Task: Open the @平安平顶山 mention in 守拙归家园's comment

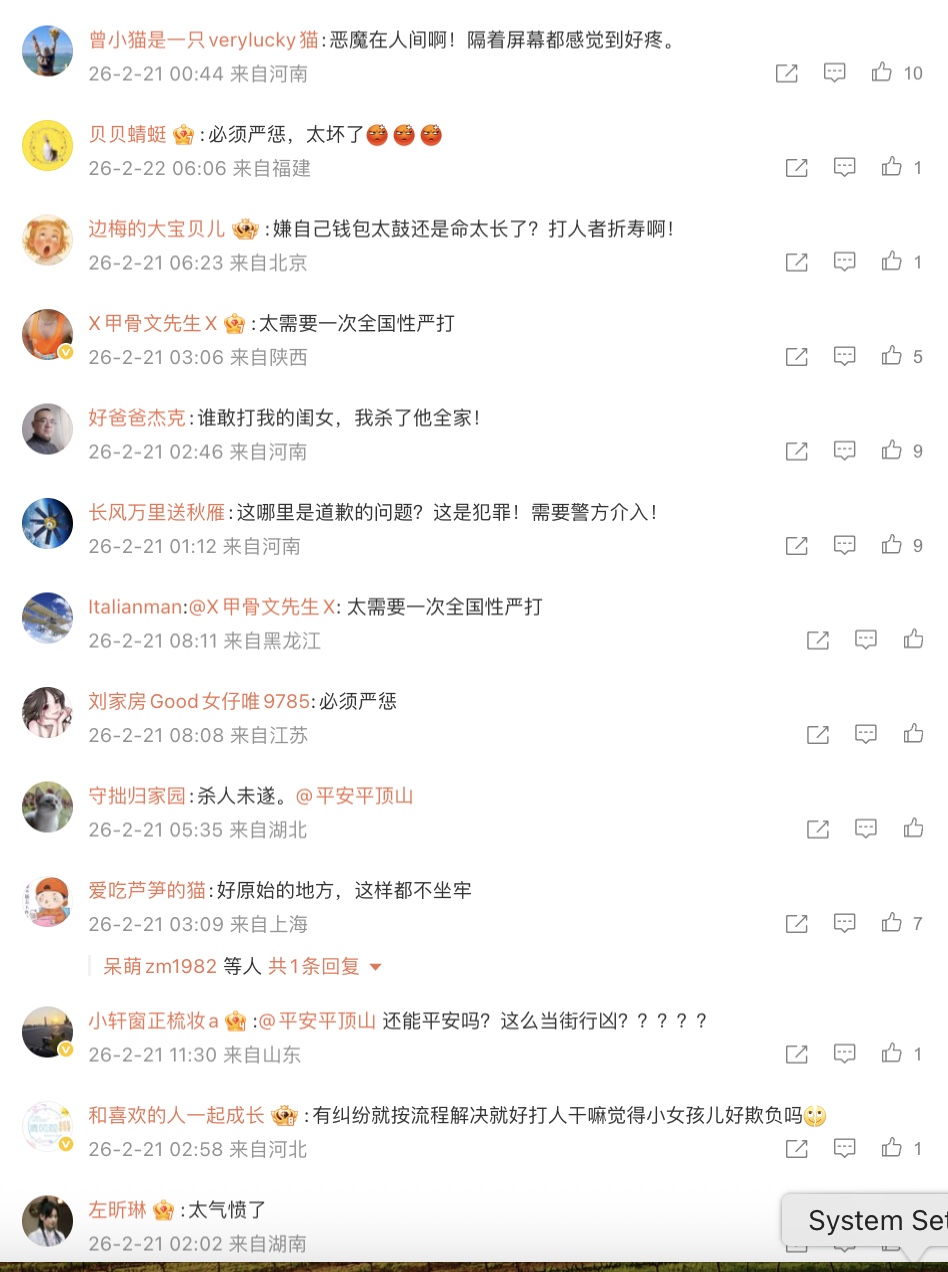Action: tap(355, 796)
